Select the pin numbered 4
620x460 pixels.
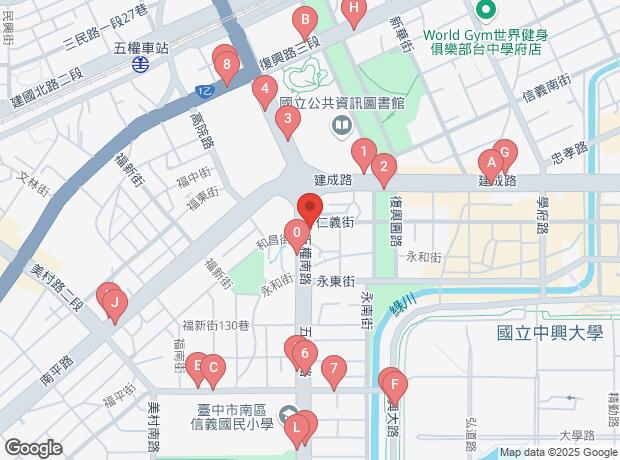coord(264,93)
